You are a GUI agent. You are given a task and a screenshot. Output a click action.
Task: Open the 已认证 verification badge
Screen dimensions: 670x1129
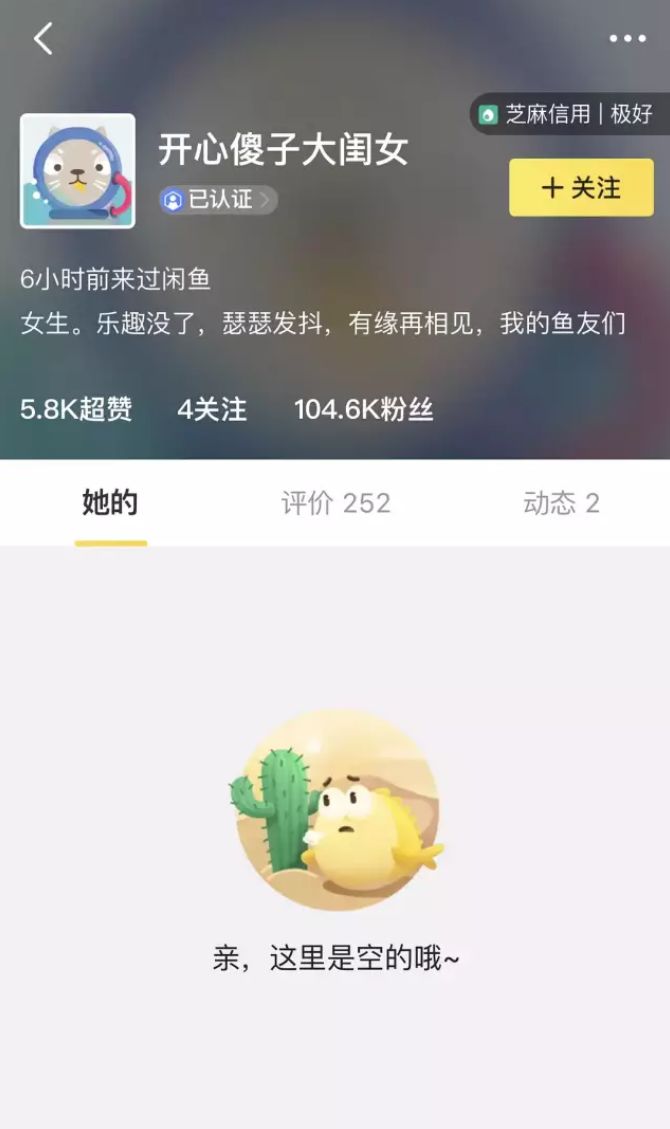point(218,199)
